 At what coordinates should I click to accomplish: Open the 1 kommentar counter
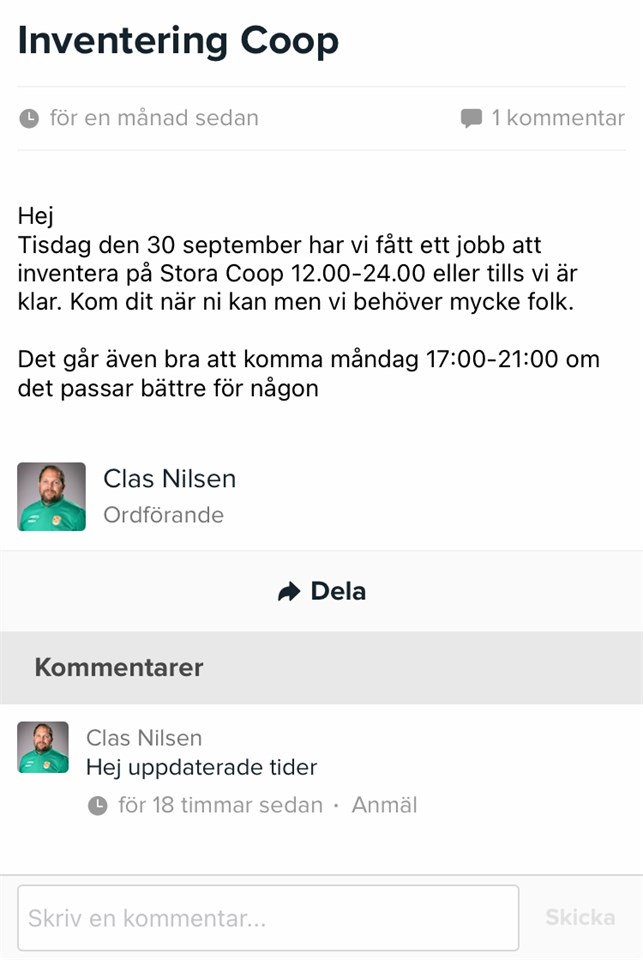(x=543, y=118)
